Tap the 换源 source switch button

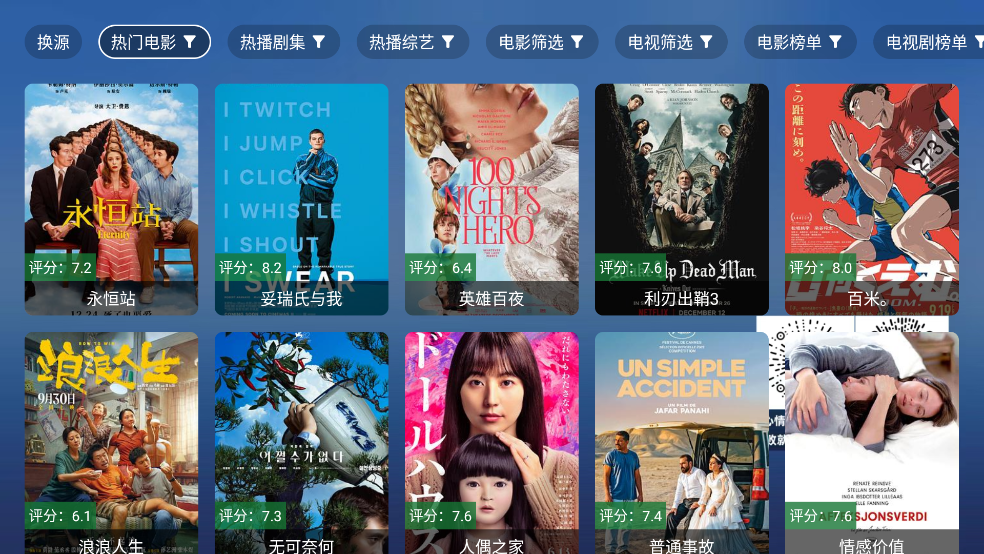point(53,42)
